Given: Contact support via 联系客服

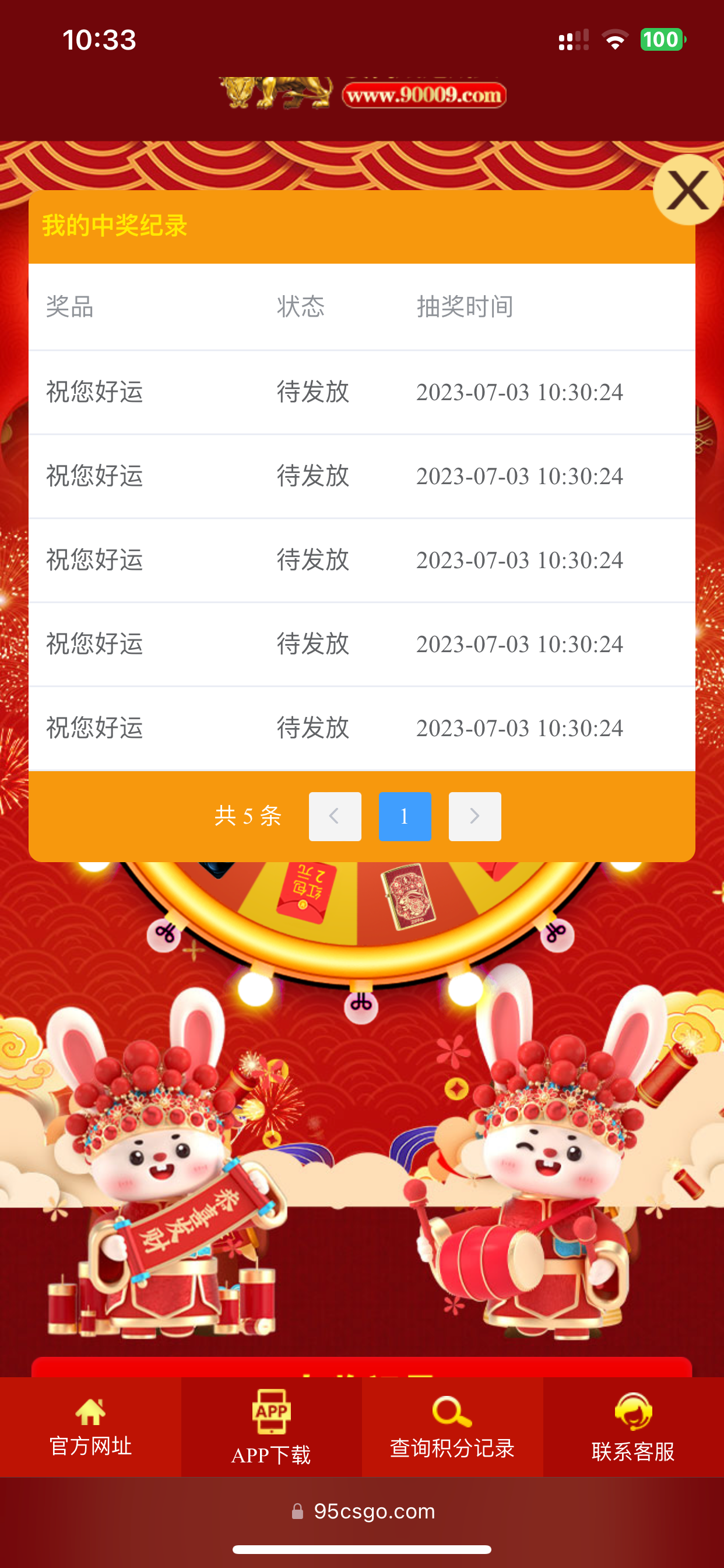Looking at the screenshot, I should click(x=632, y=1427).
